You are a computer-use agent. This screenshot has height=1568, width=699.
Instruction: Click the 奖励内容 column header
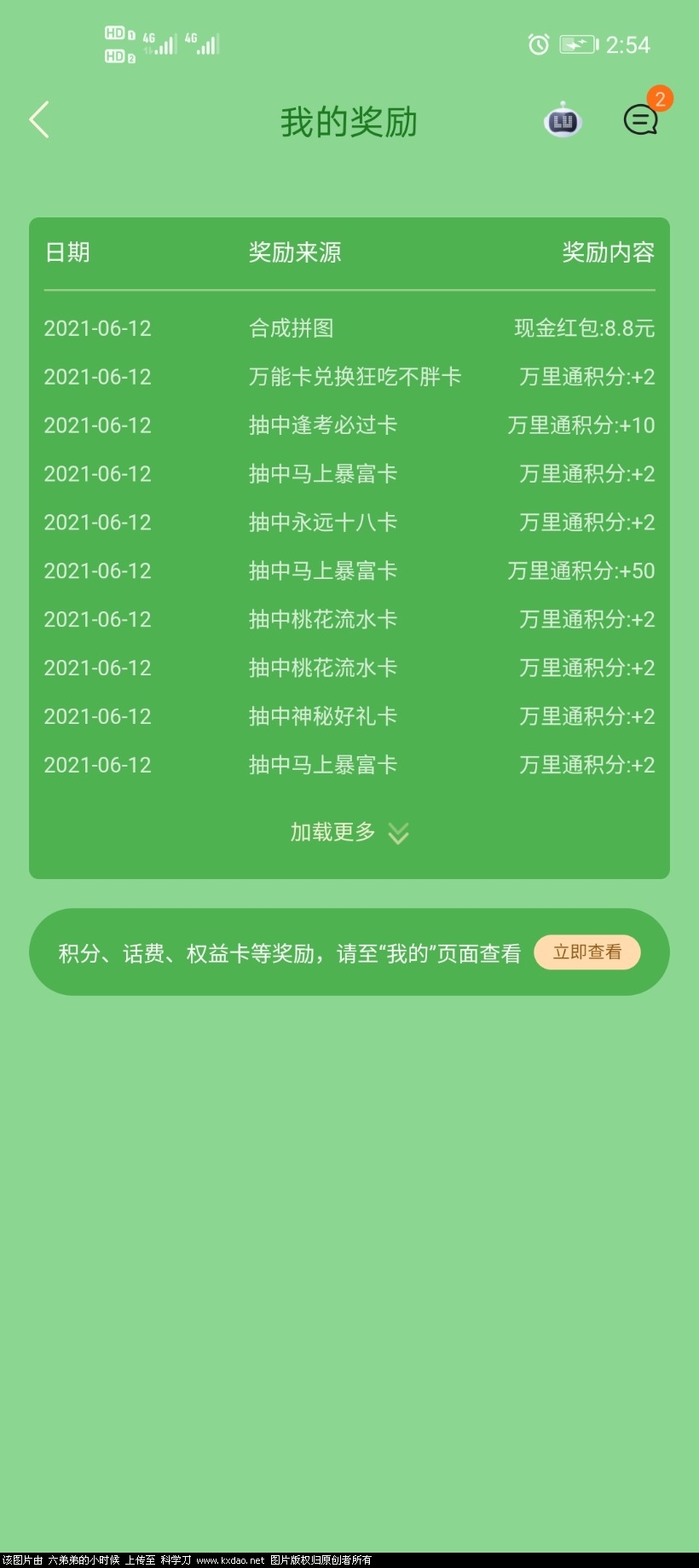click(608, 252)
